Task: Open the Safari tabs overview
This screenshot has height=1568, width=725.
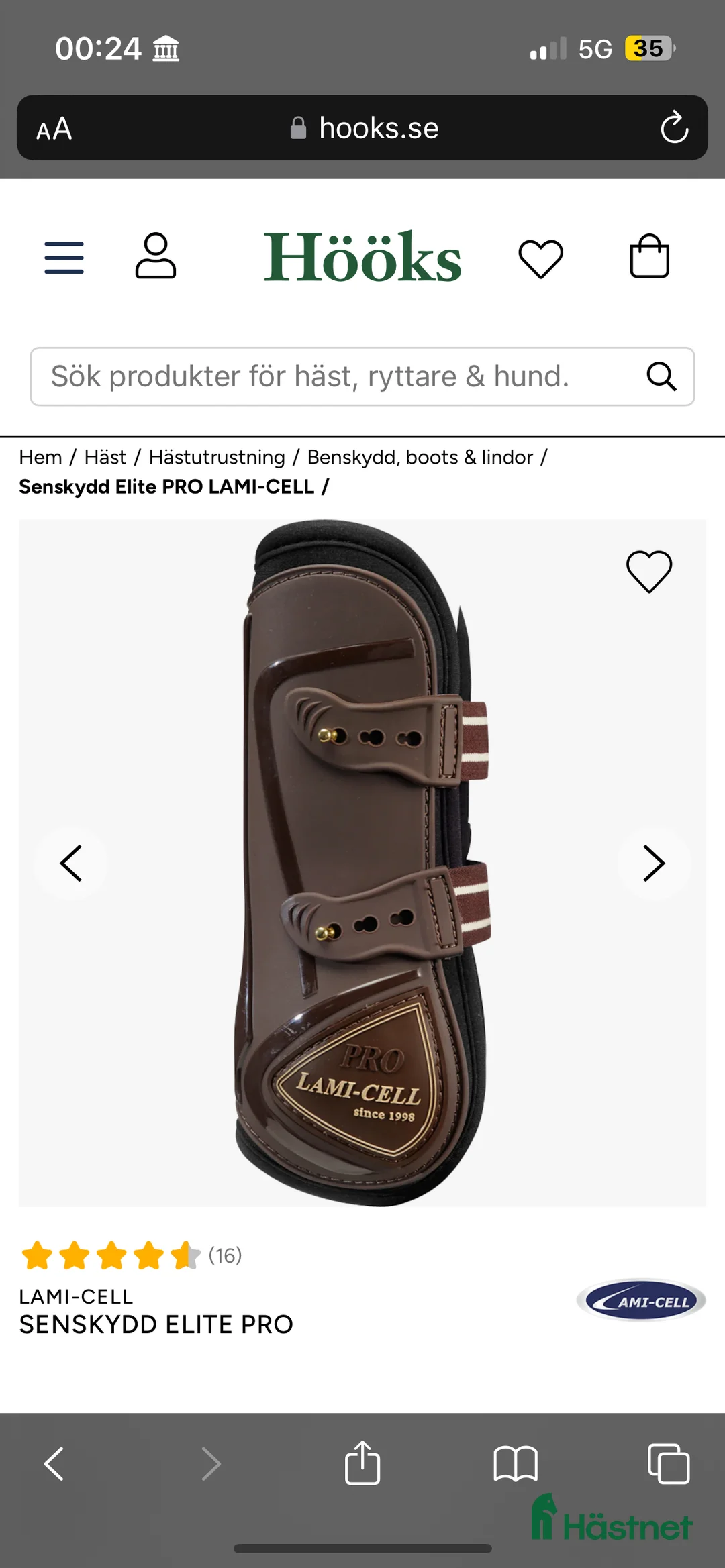Action: point(668,1463)
